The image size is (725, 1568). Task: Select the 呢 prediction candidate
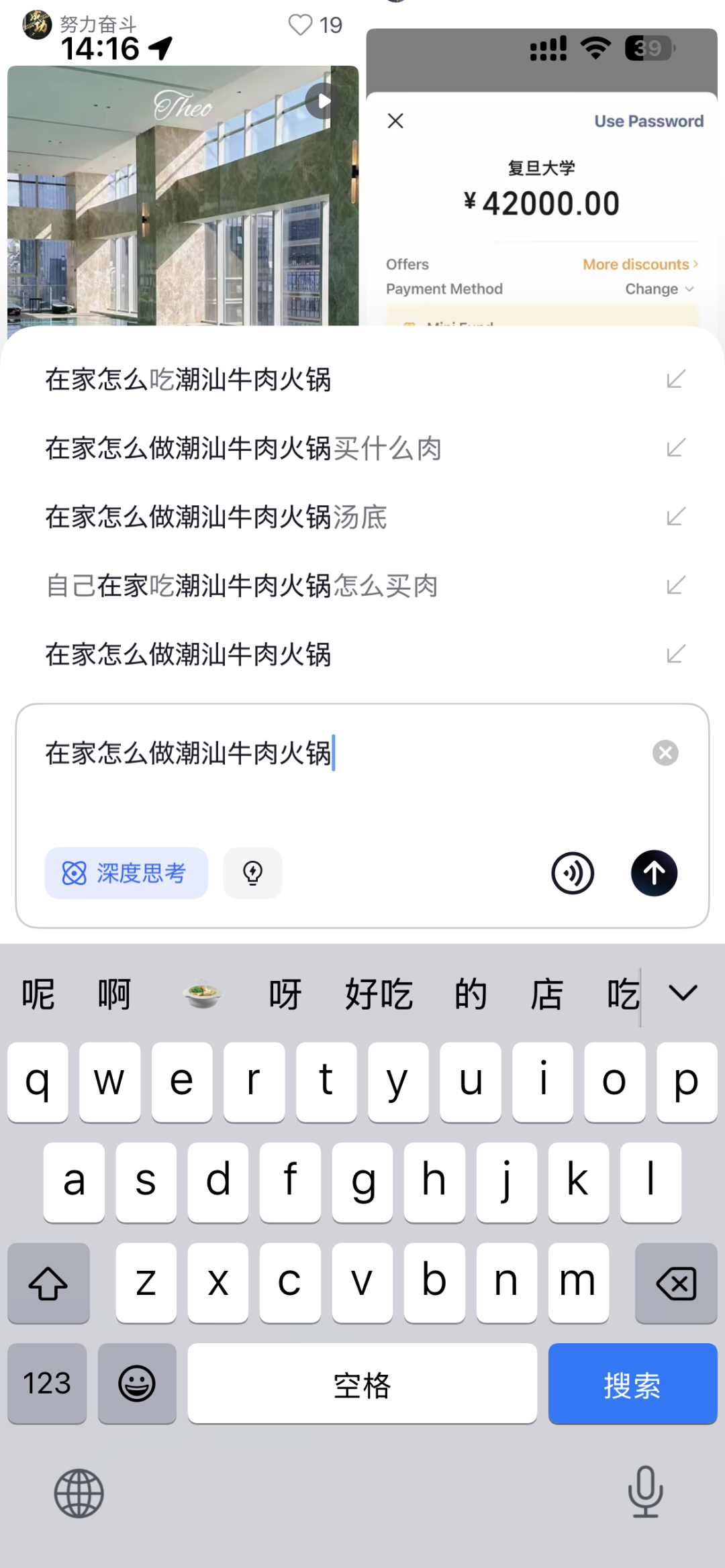pos(37,995)
